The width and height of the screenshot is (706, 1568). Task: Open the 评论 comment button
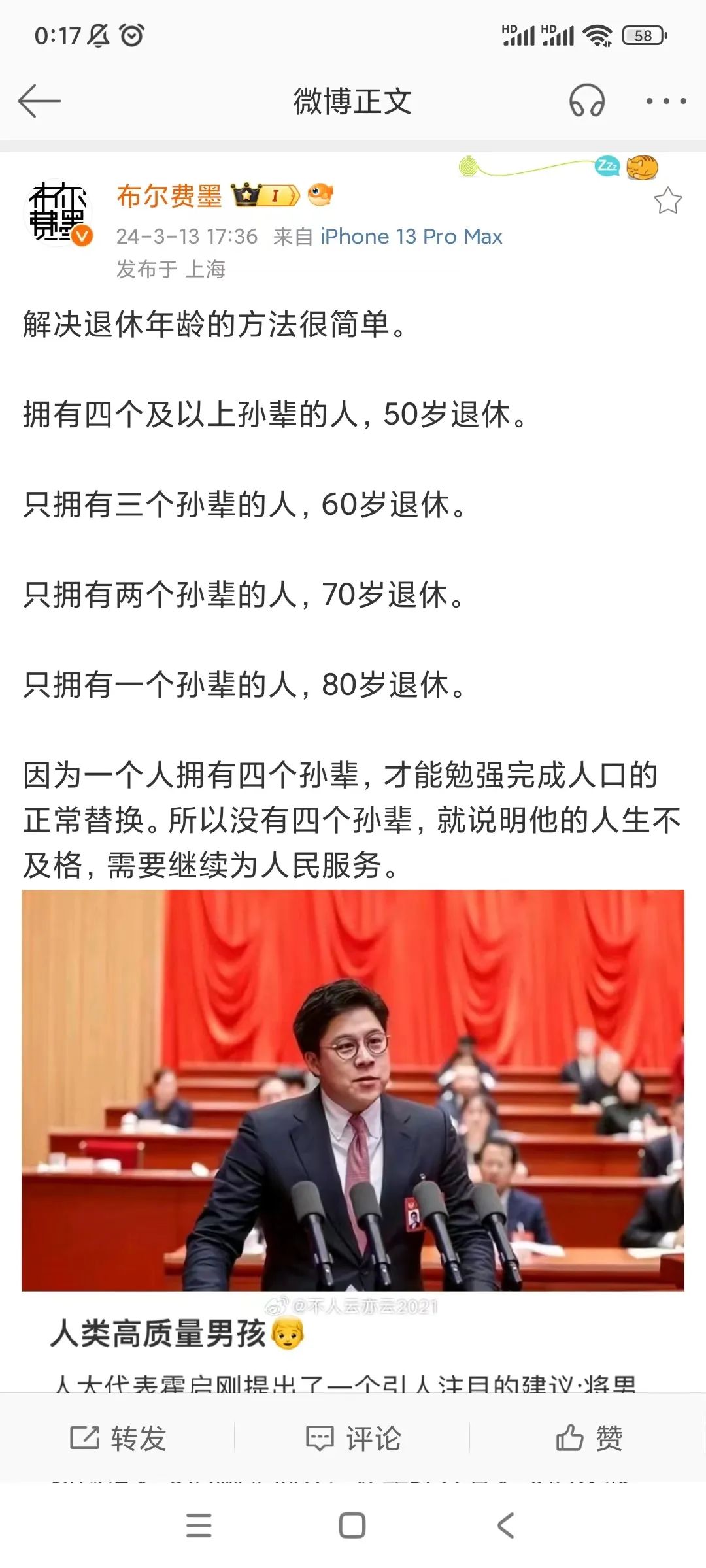click(x=353, y=1439)
